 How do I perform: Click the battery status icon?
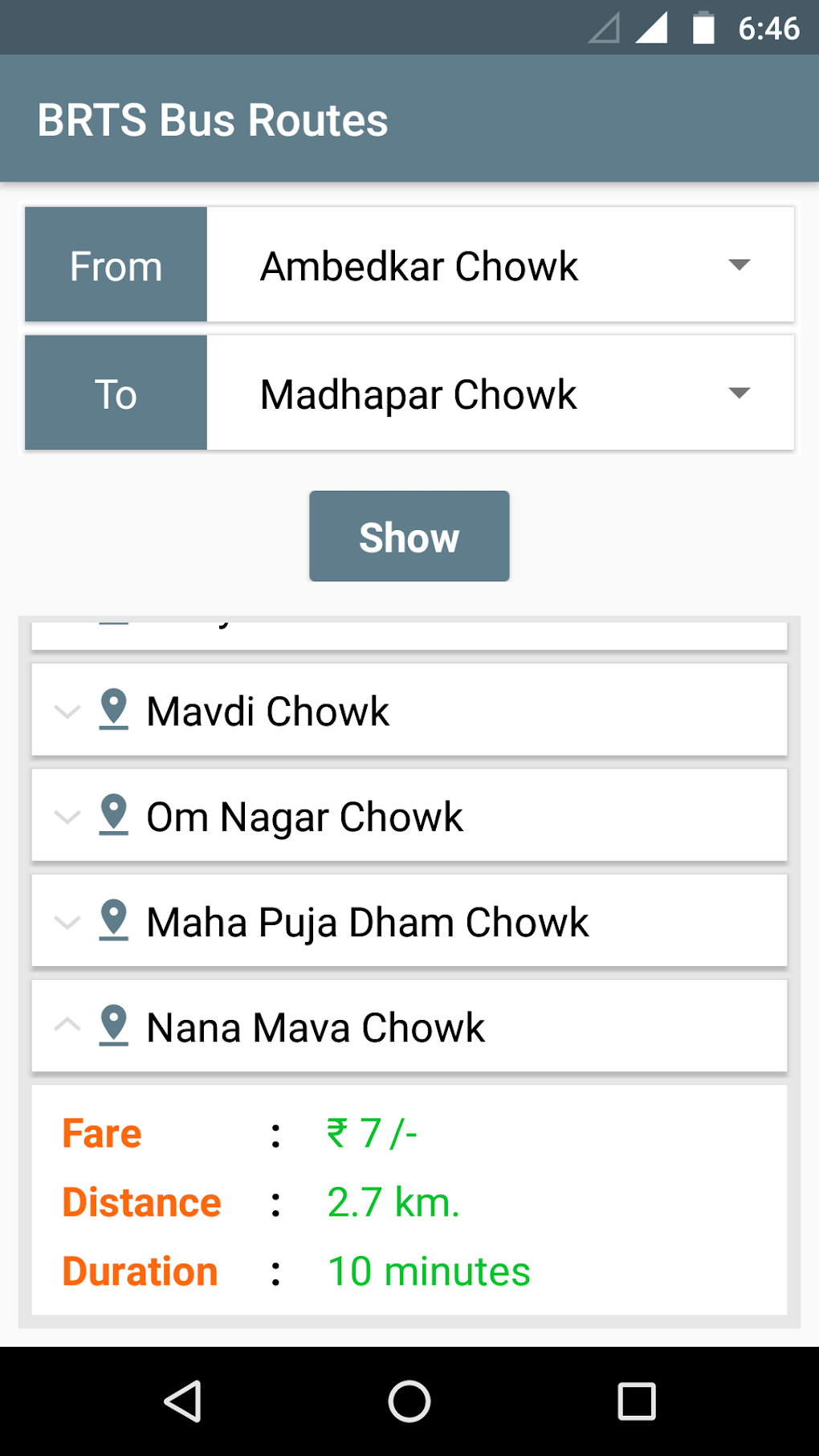click(704, 27)
